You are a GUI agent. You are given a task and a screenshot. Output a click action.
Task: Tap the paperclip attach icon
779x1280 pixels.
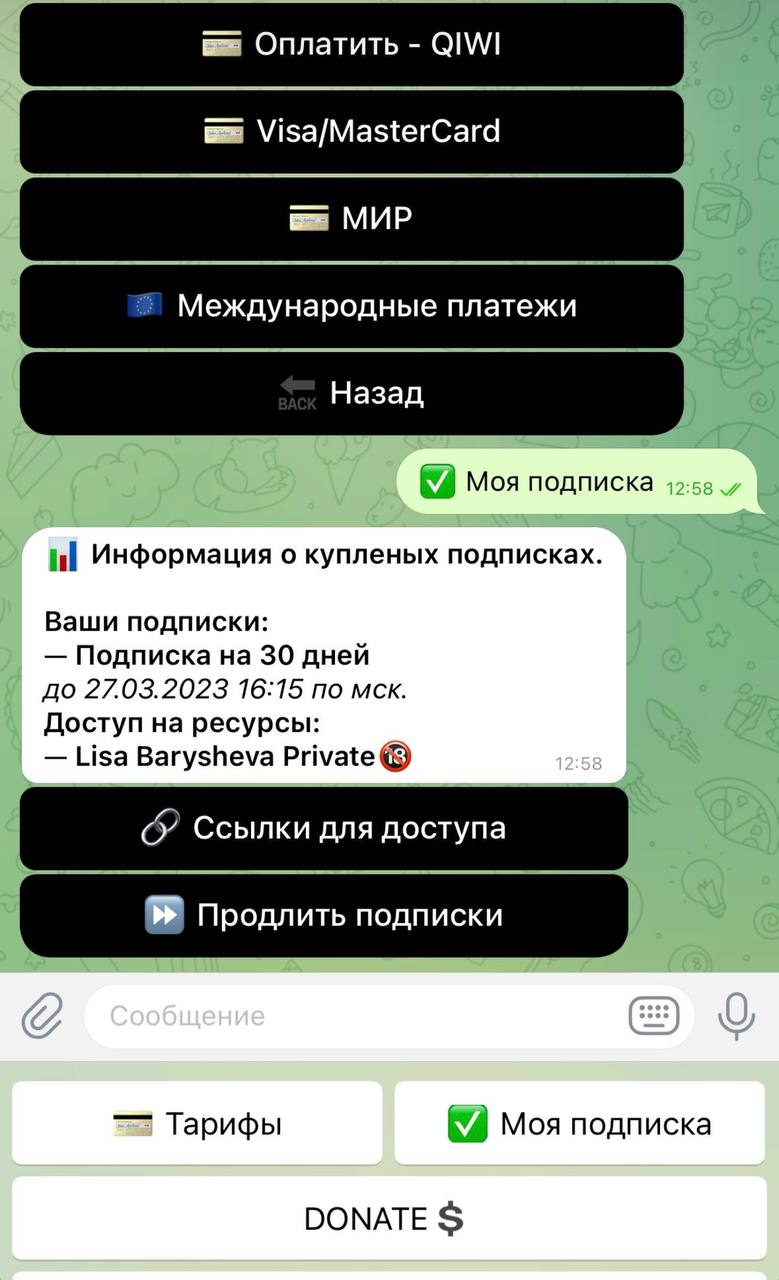(x=42, y=1017)
